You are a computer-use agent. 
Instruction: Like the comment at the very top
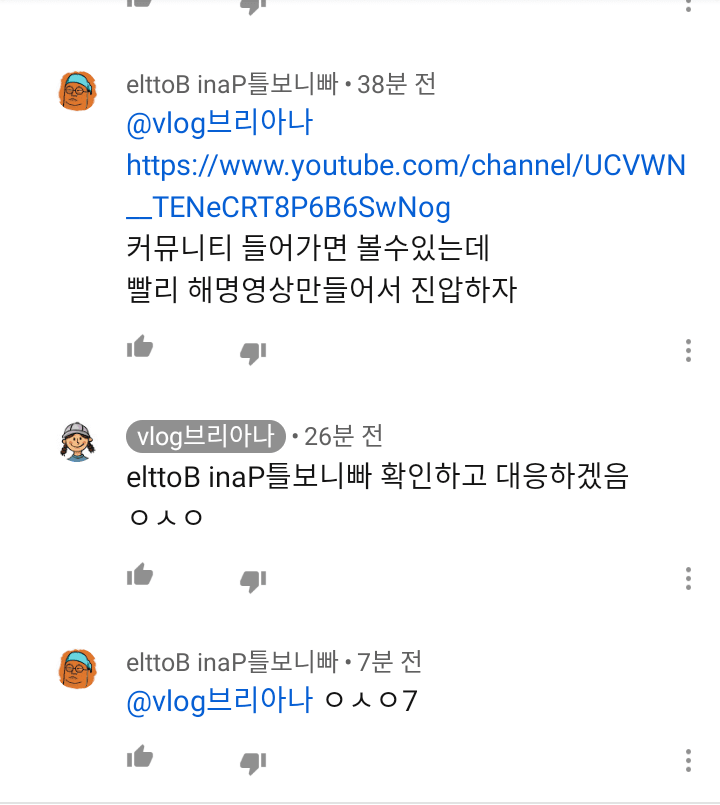tap(140, 5)
